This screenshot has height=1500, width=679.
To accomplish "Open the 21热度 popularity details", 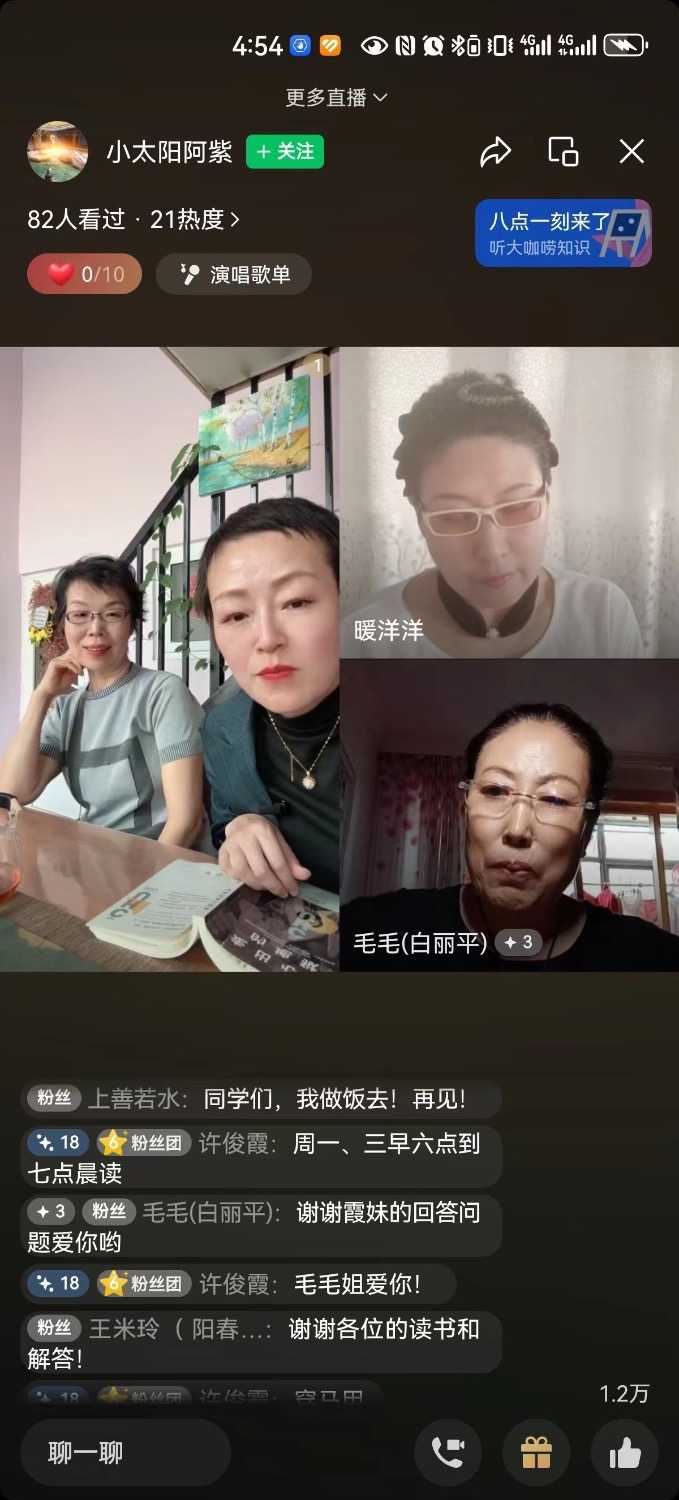I will (x=195, y=220).
